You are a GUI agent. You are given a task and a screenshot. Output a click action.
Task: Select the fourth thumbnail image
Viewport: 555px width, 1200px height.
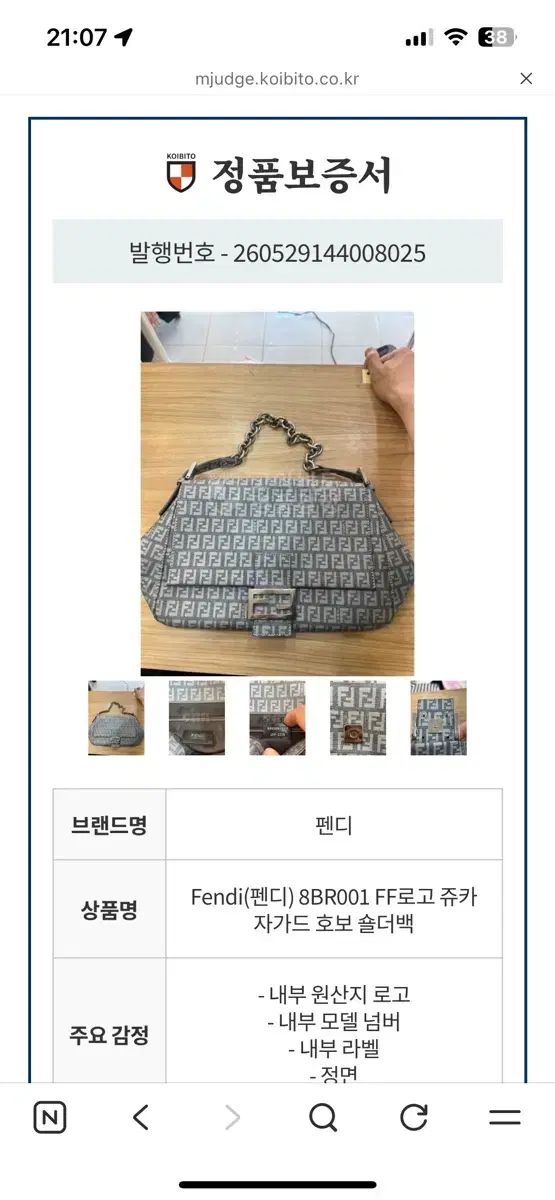[x=358, y=718]
